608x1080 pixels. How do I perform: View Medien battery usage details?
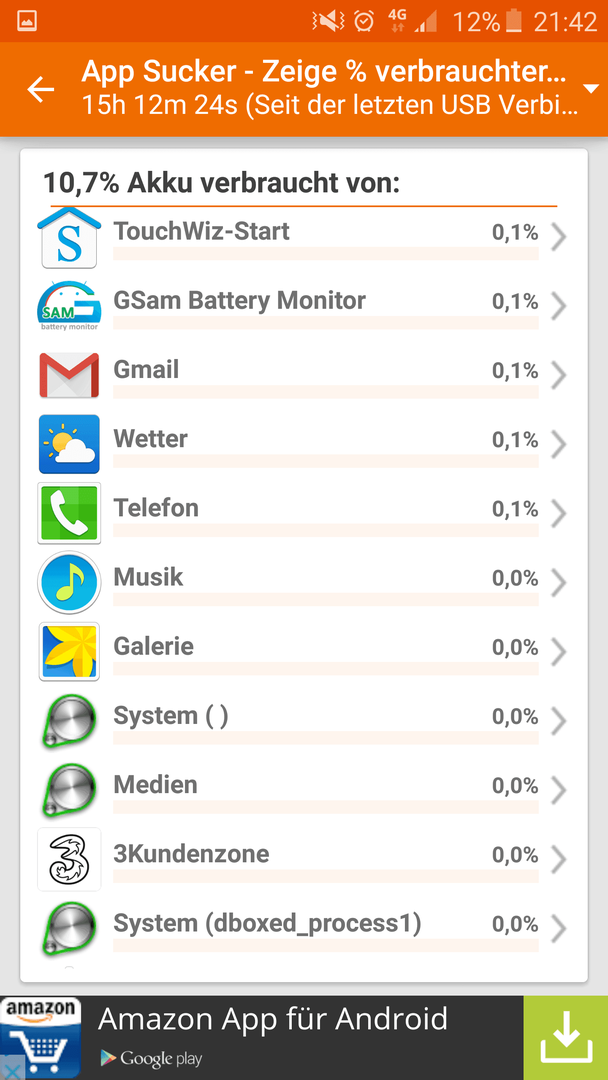[x=303, y=789]
